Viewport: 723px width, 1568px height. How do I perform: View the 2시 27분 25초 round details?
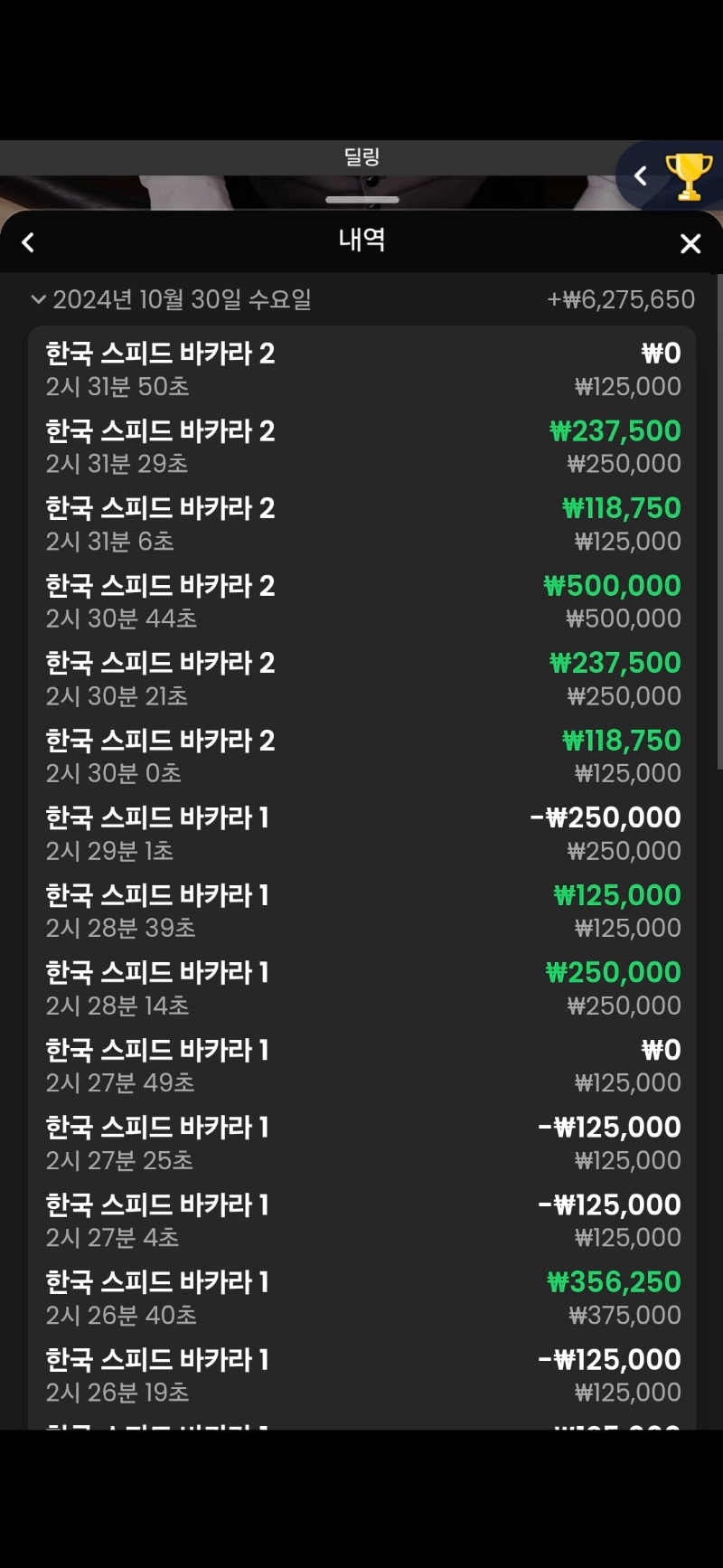(361, 1144)
